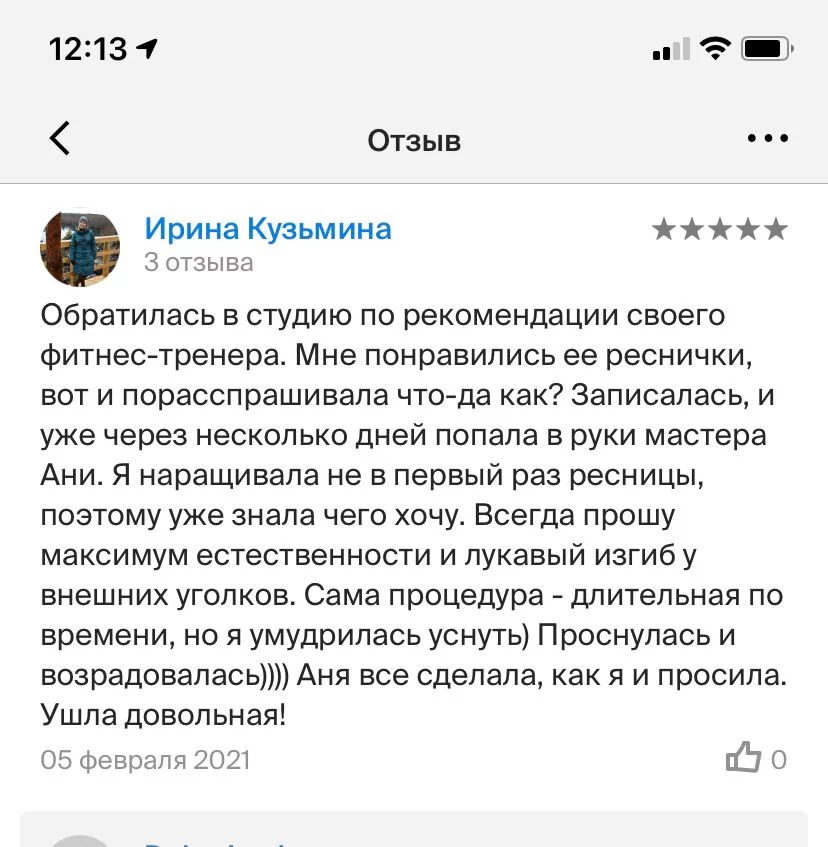Go back from the Отзыв screen
This screenshot has width=828, height=847.
60,139
